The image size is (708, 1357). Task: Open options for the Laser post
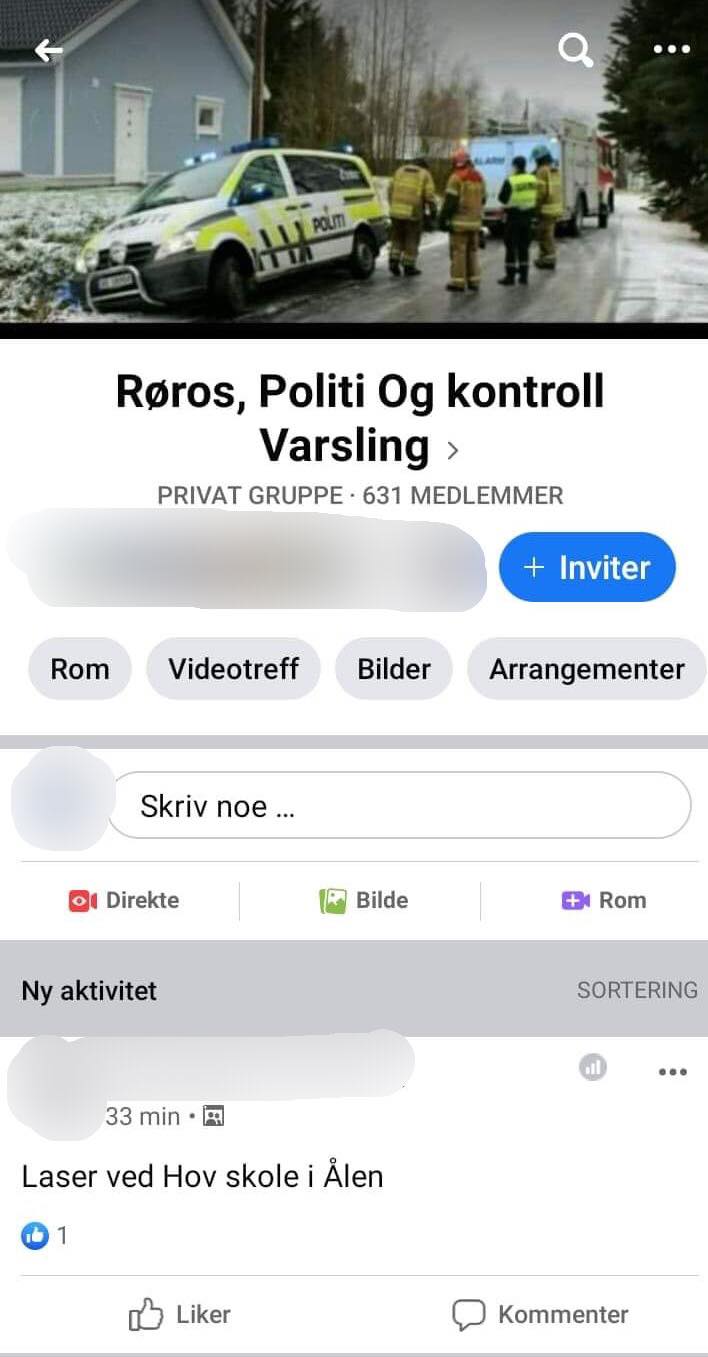point(673,1072)
